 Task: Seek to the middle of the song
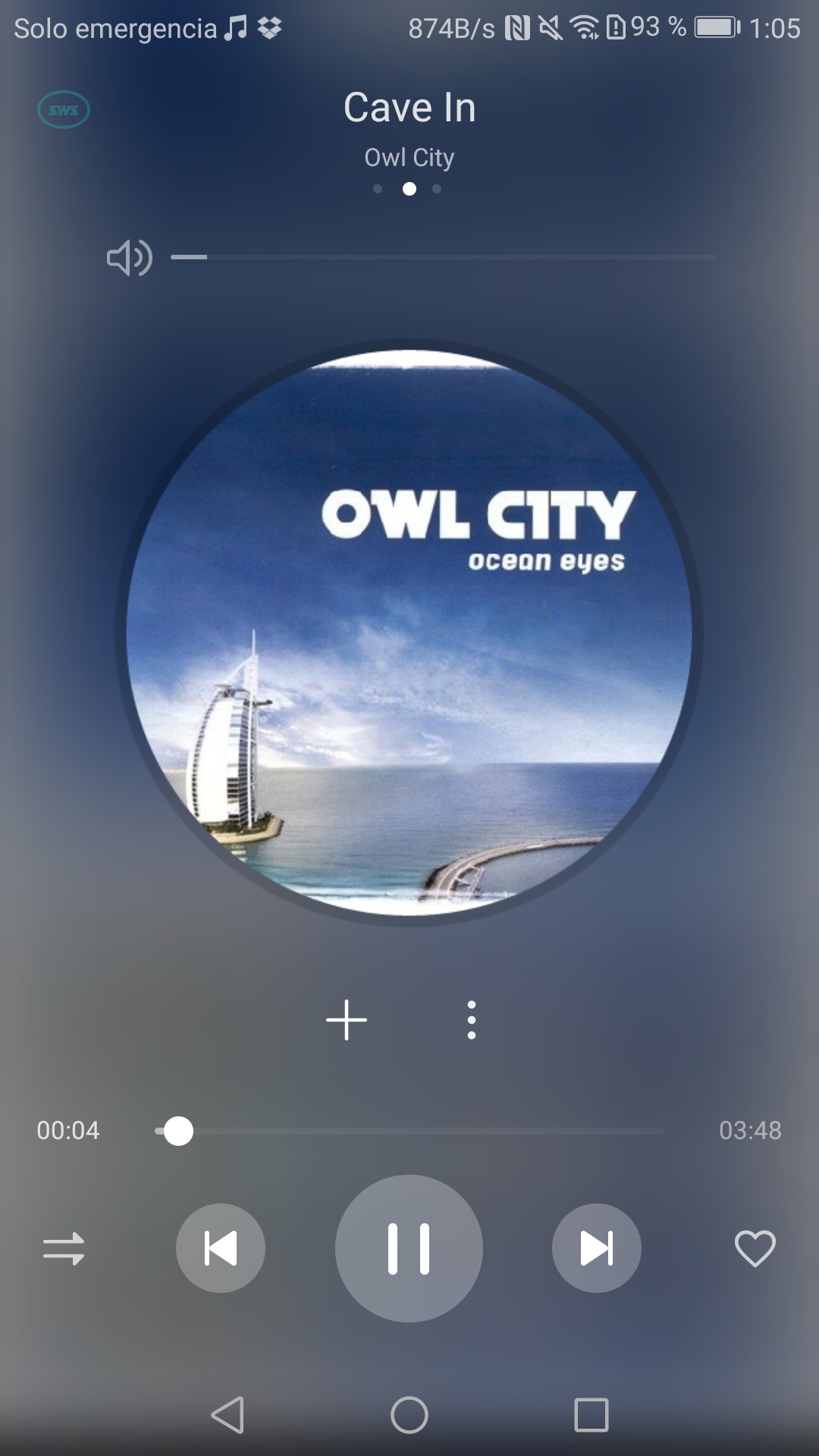(x=409, y=1131)
